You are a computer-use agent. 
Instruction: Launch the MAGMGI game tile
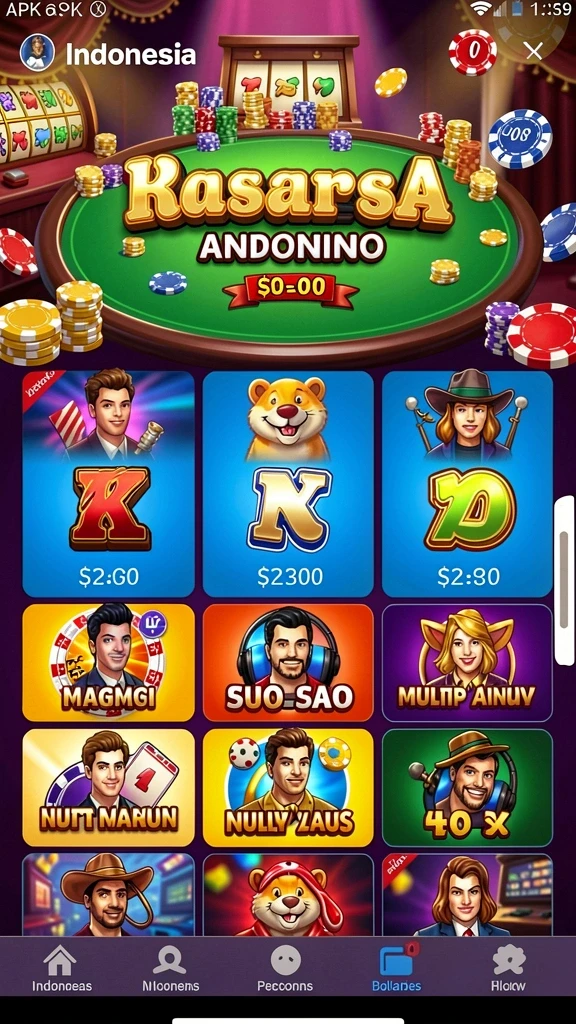(108, 662)
